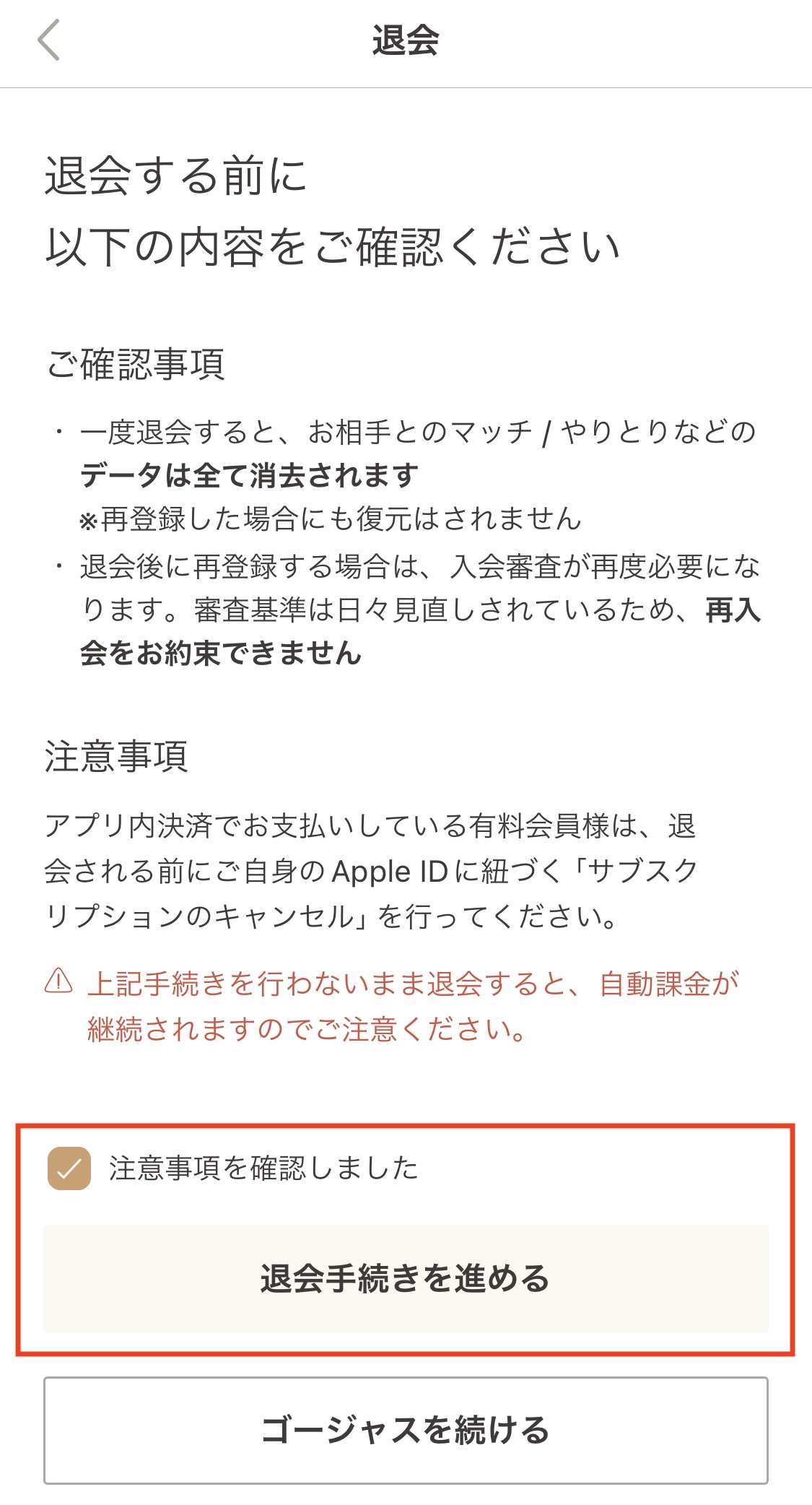Tap 退会手続きを進める to proceed with withdrawal
The width and height of the screenshot is (812, 1505).
click(406, 1278)
